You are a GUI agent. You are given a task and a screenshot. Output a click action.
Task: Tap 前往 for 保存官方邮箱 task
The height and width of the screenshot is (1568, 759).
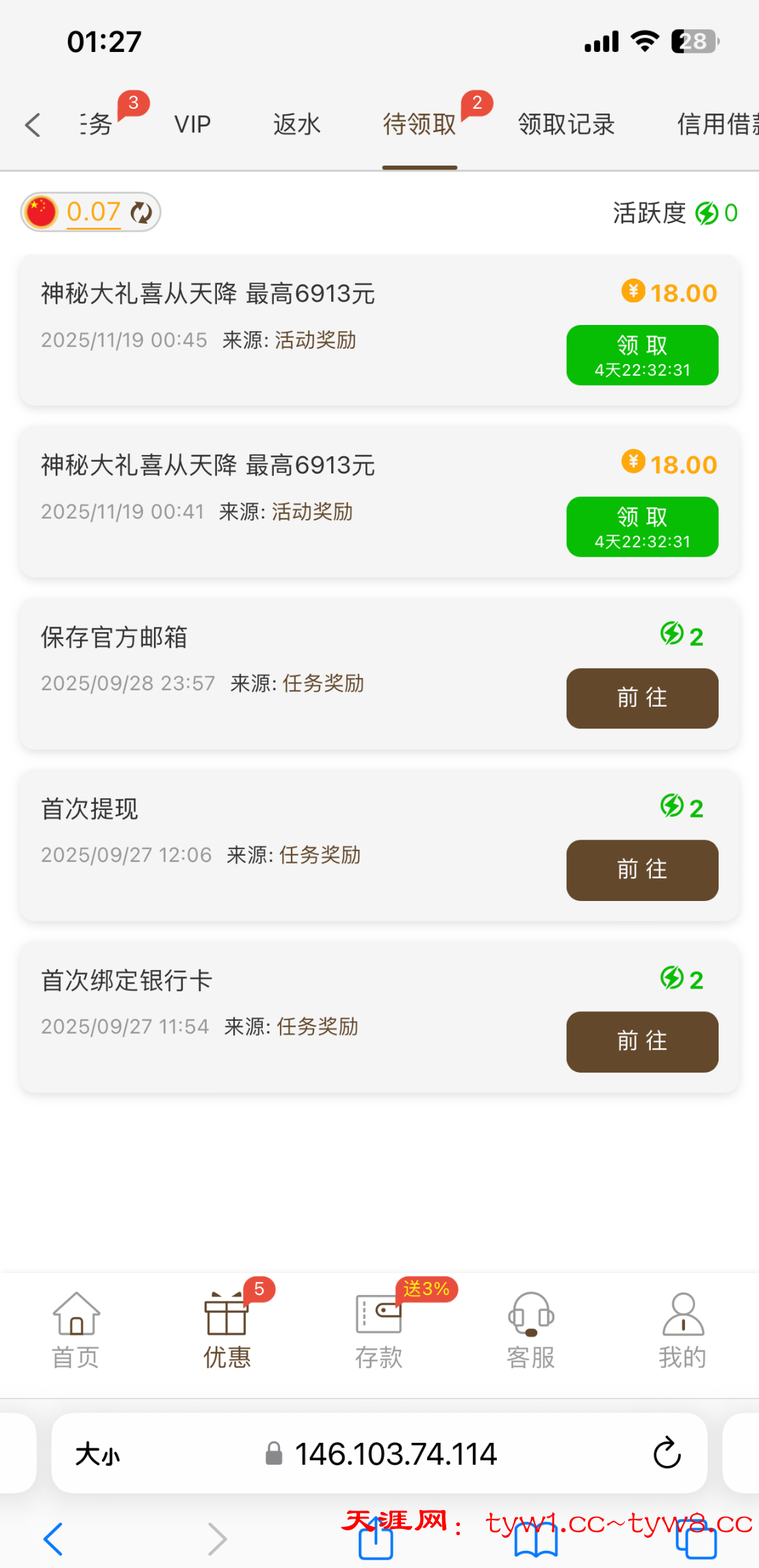point(641,698)
